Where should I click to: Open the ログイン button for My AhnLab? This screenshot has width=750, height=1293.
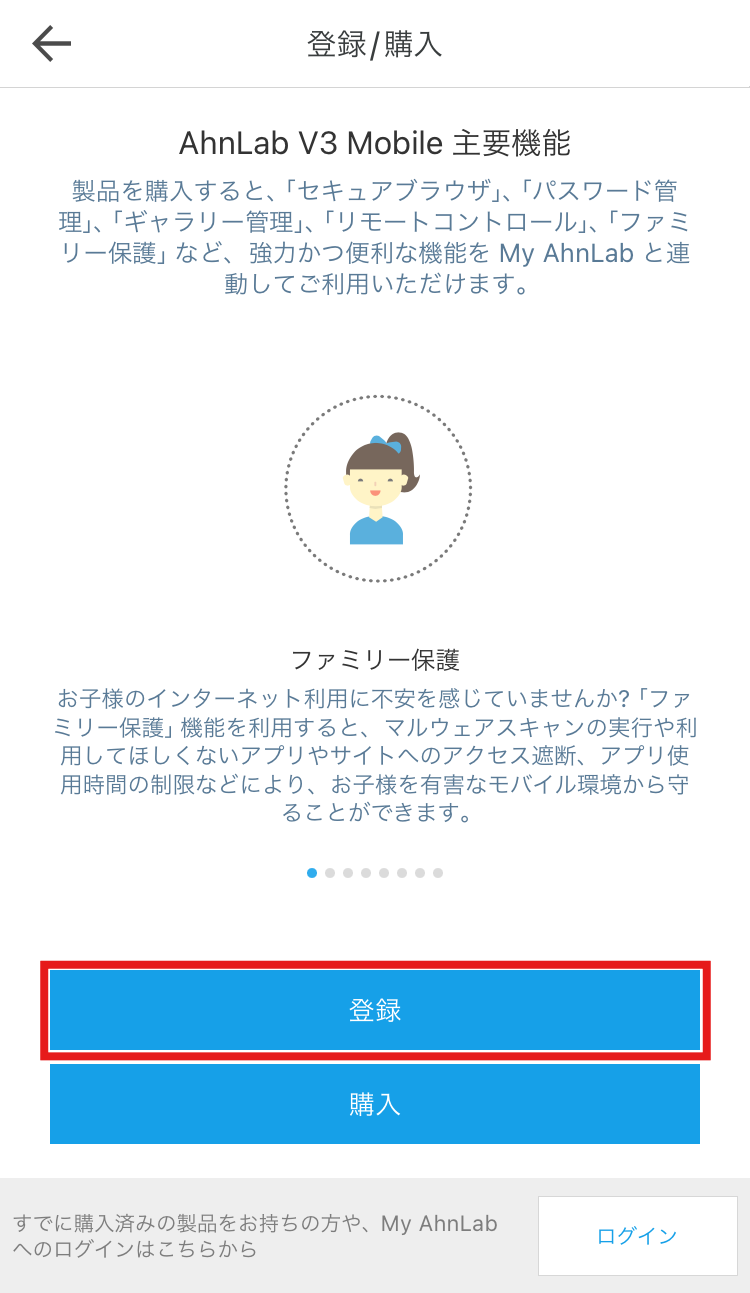click(637, 1236)
